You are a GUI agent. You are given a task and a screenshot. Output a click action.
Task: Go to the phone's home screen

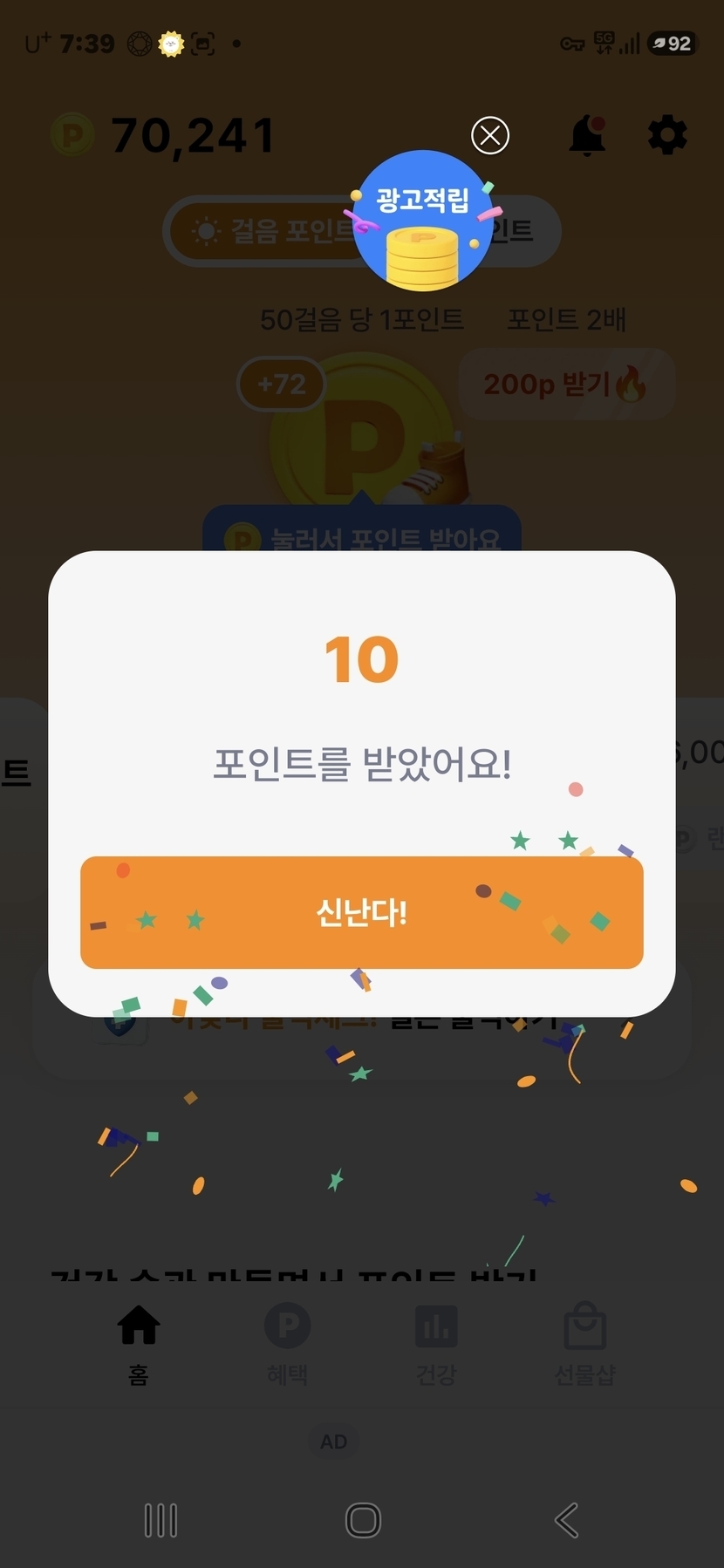point(363,1520)
